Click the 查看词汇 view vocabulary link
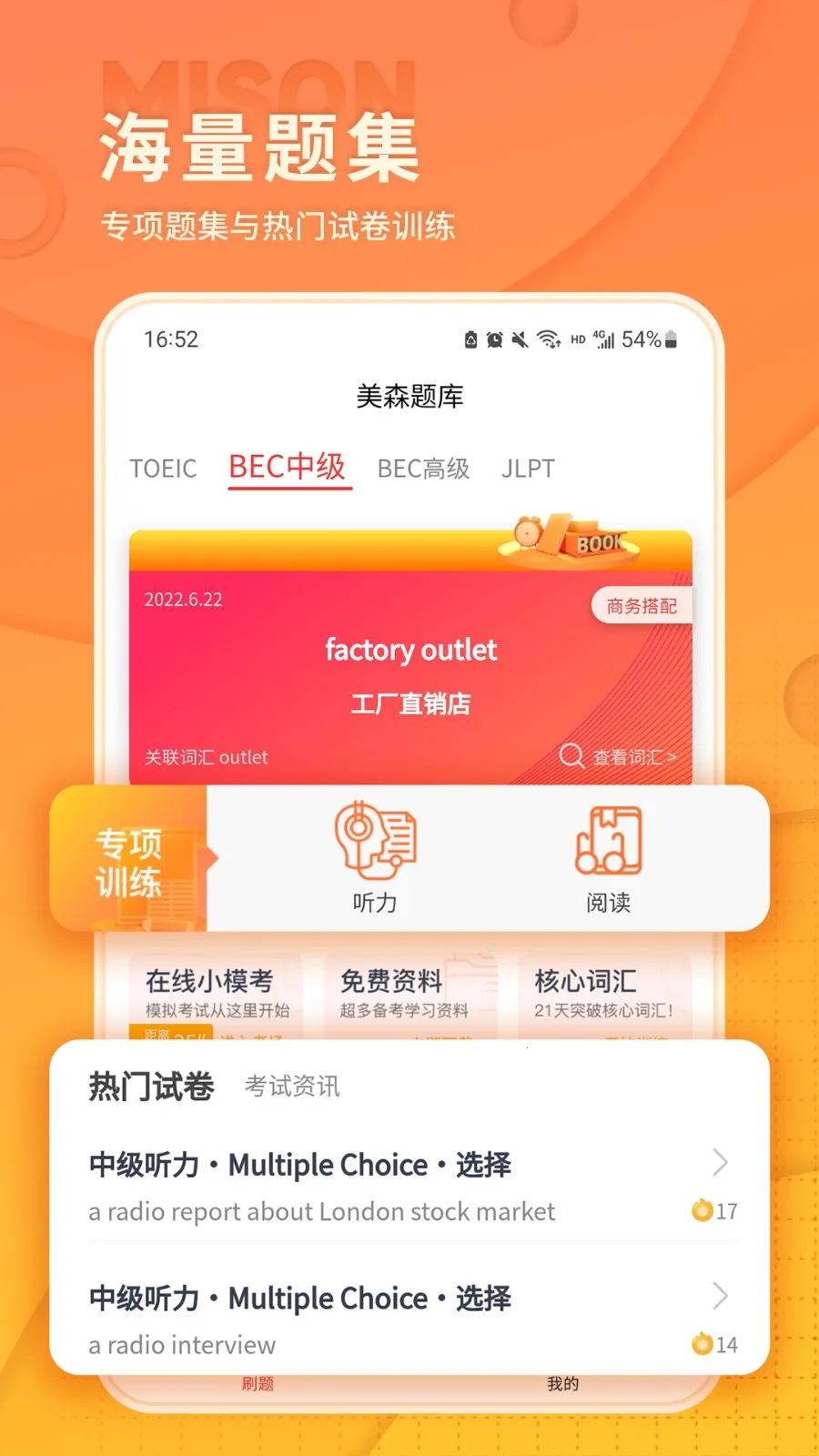Screen dimensions: 819x1456 [x=632, y=756]
